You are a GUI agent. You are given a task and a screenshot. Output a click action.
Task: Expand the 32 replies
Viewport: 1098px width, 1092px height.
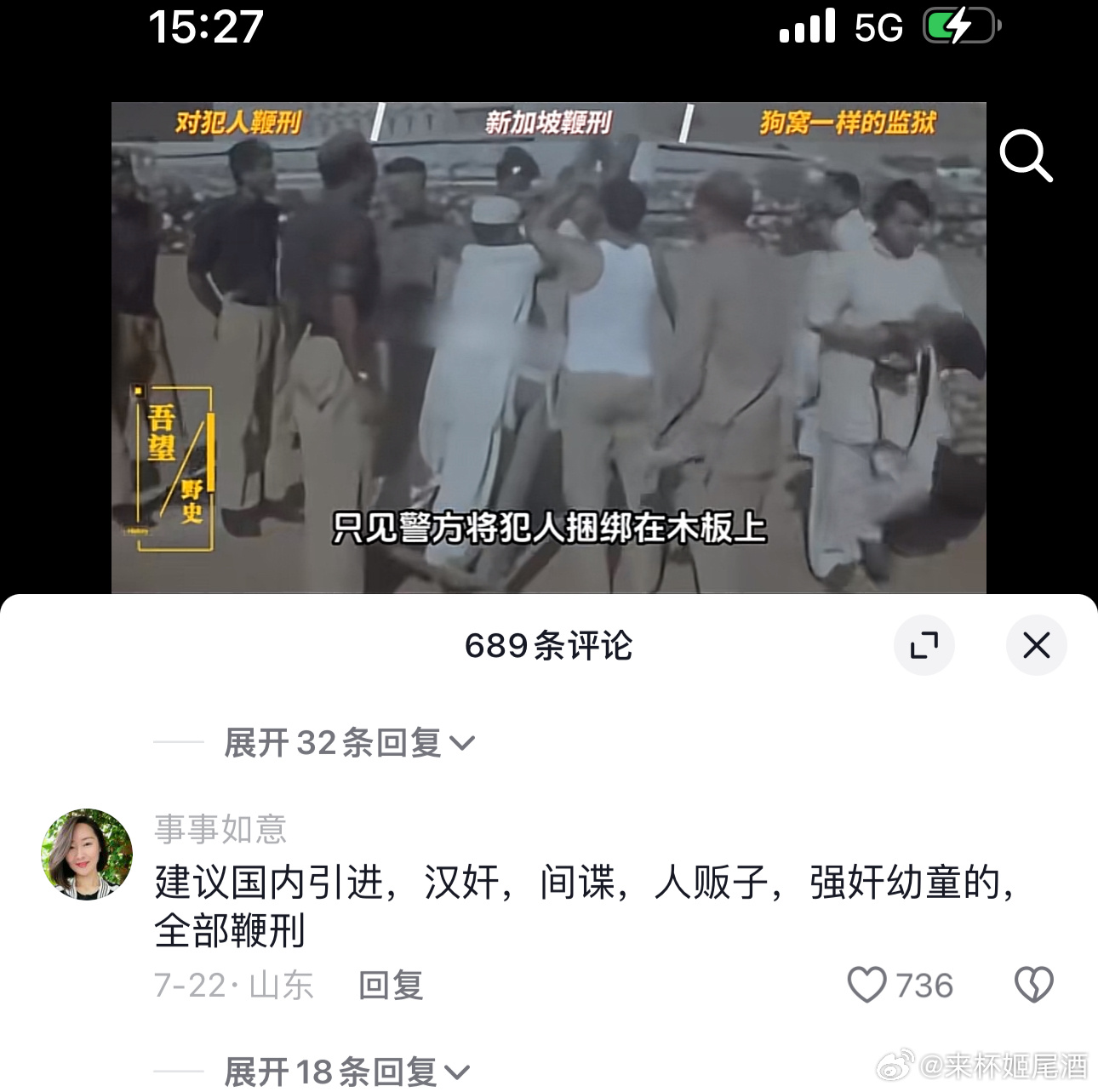pos(348,743)
